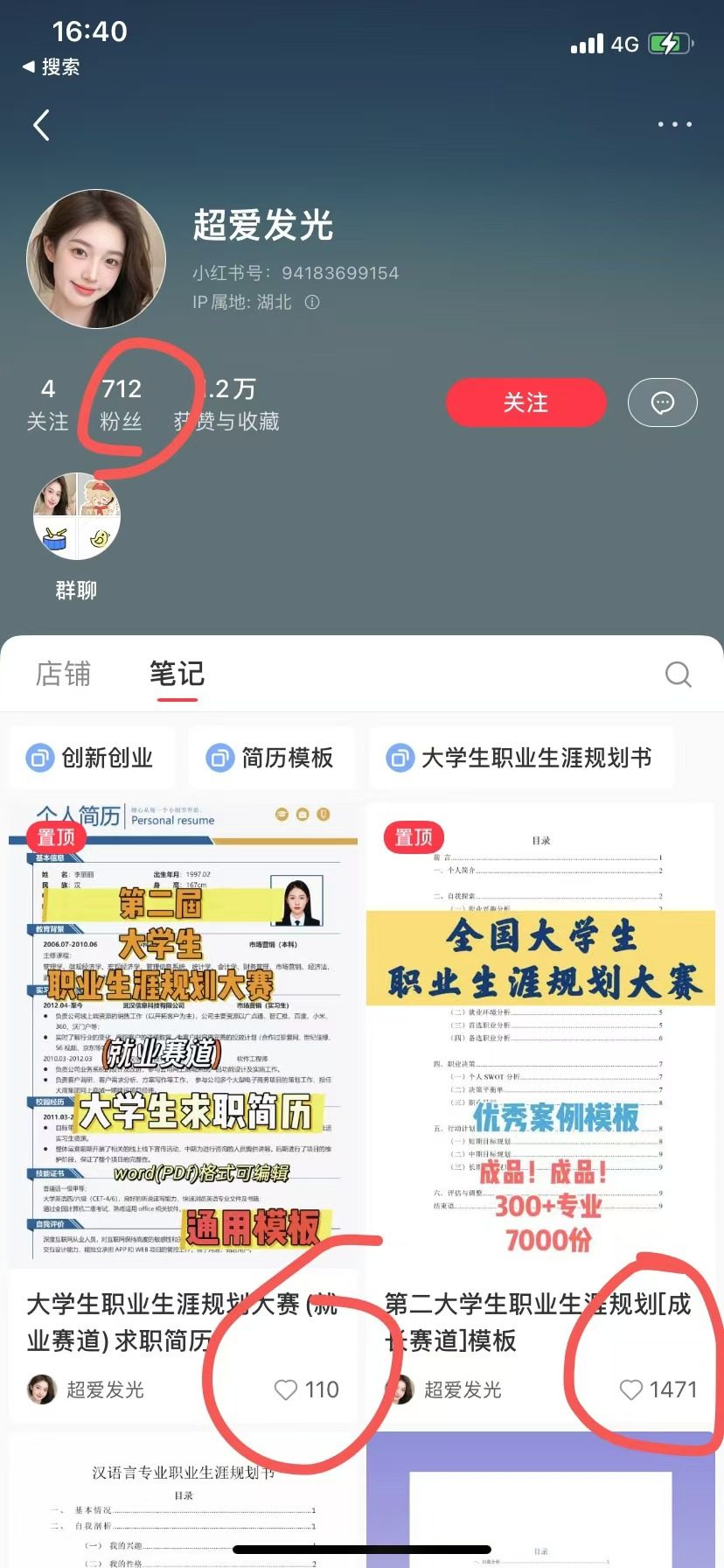This screenshot has height=1568, width=724.
Task: Go back using the top-left arrow
Action: pyautogui.click(x=40, y=125)
